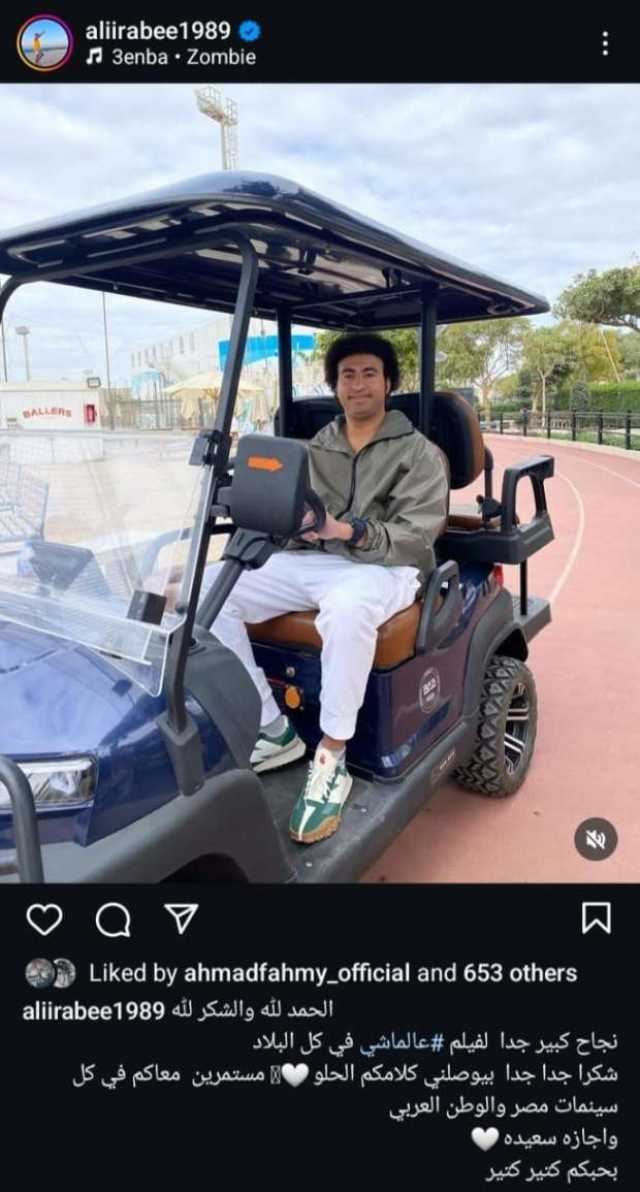The width and height of the screenshot is (640, 1192).
Task: Open the post overflow menu
Action: (604, 43)
